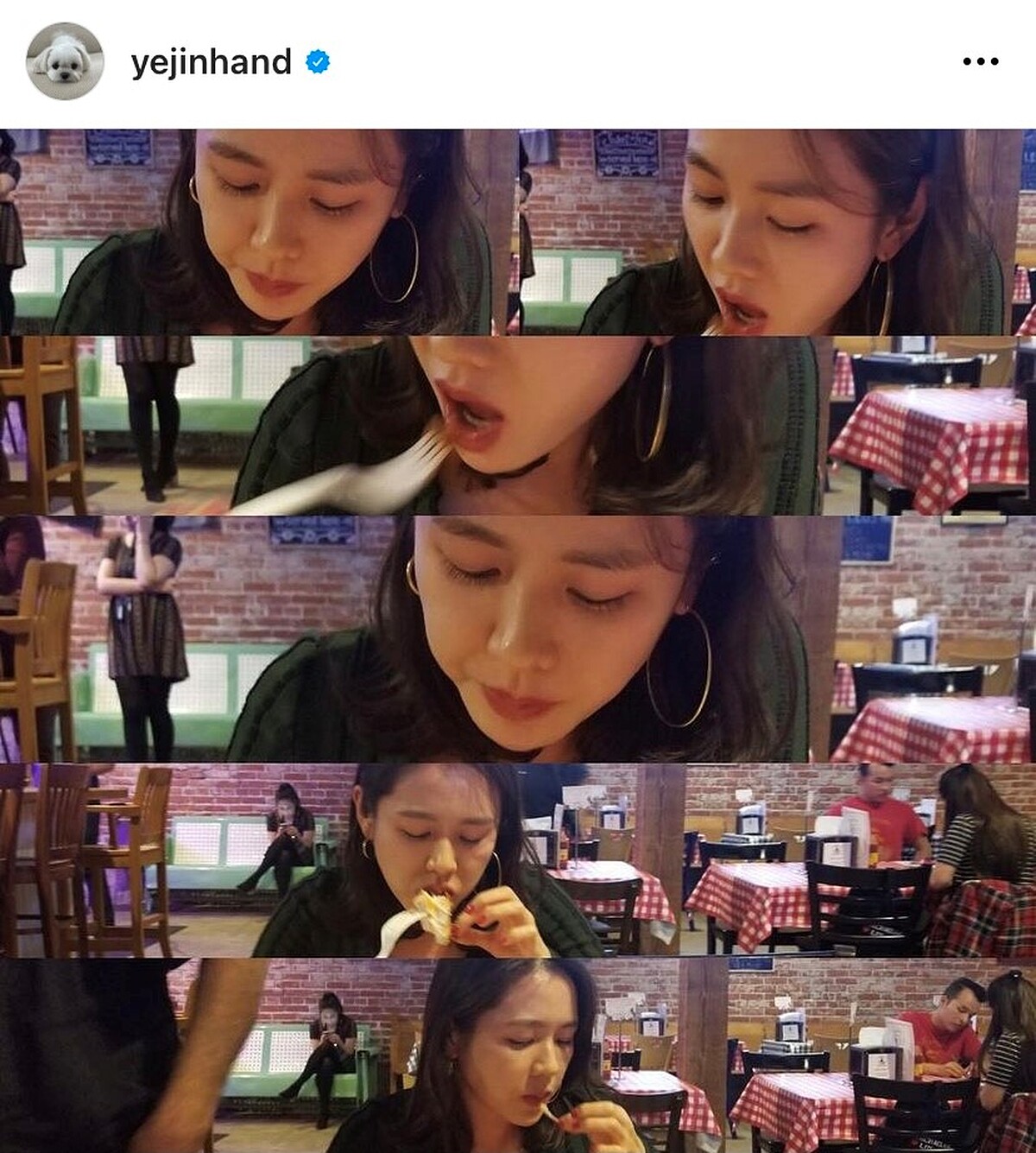Image resolution: width=1036 pixels, height=1153 pixels.
Task: Open yejinhand's profile picture
Action: click(x=65, y=62)
